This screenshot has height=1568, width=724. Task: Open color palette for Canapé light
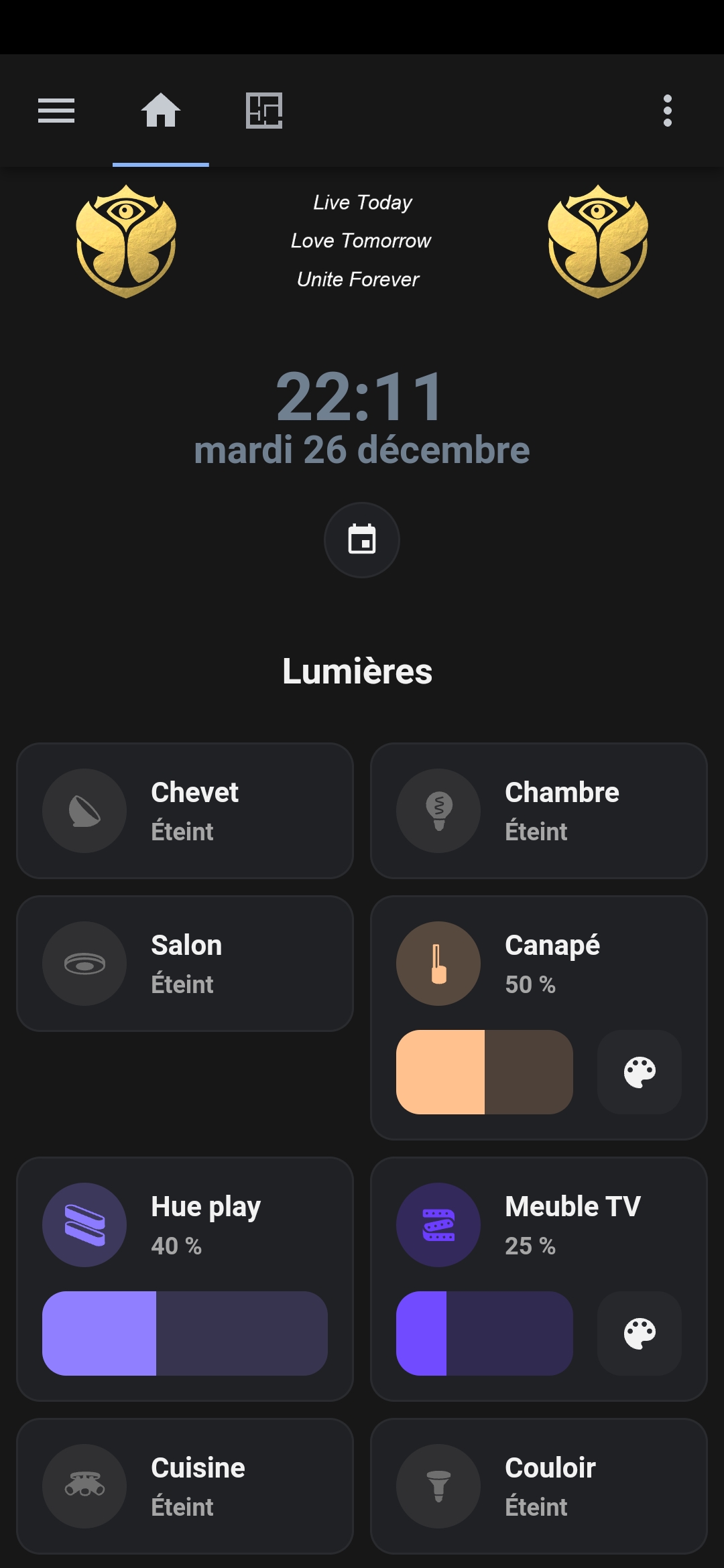[640, 1072]
